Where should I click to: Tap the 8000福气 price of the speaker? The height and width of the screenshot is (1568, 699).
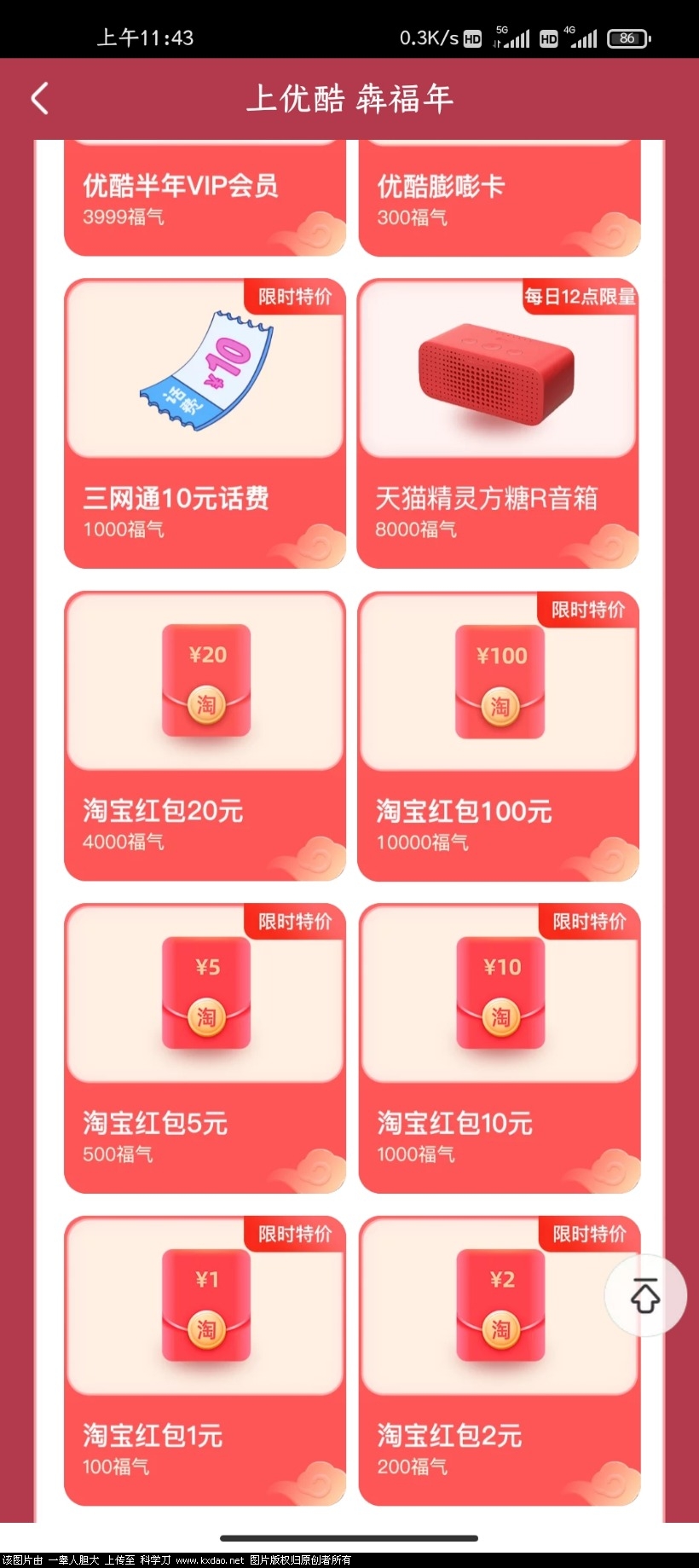(415, 529)
